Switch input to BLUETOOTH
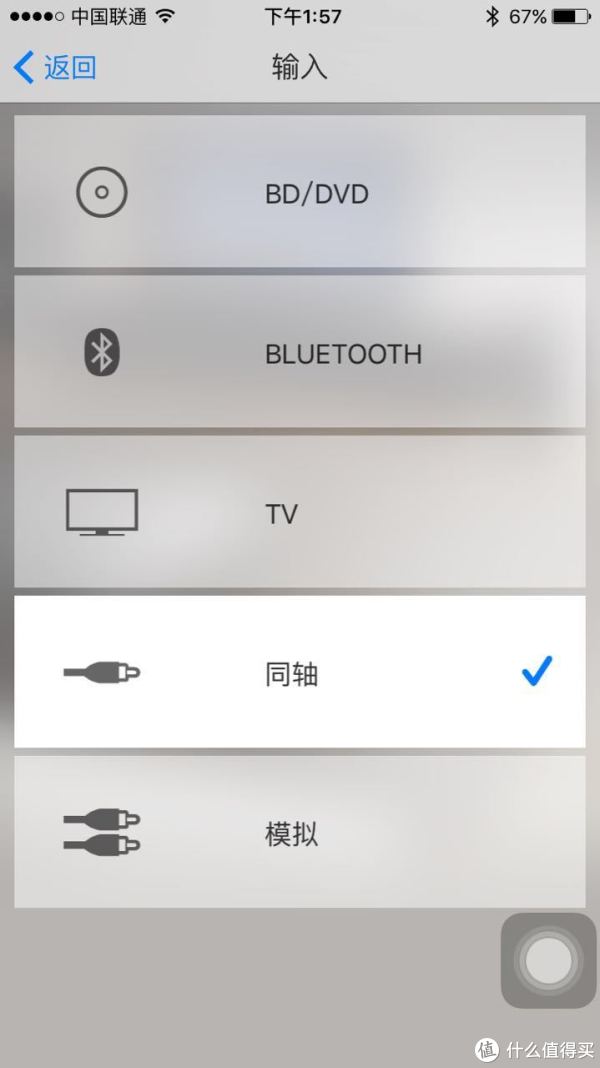600x1068 pixels. 300,351
